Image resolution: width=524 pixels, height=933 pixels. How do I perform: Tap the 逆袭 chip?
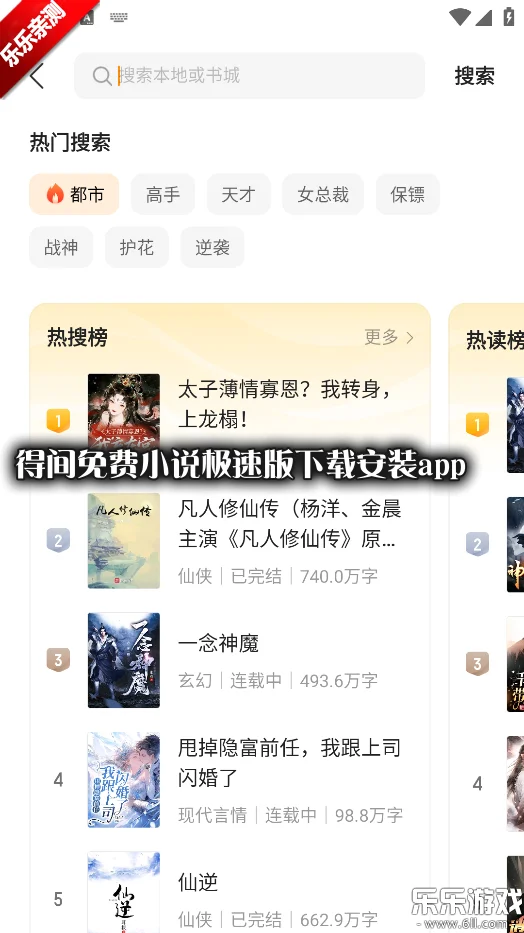tap(212, 247)
